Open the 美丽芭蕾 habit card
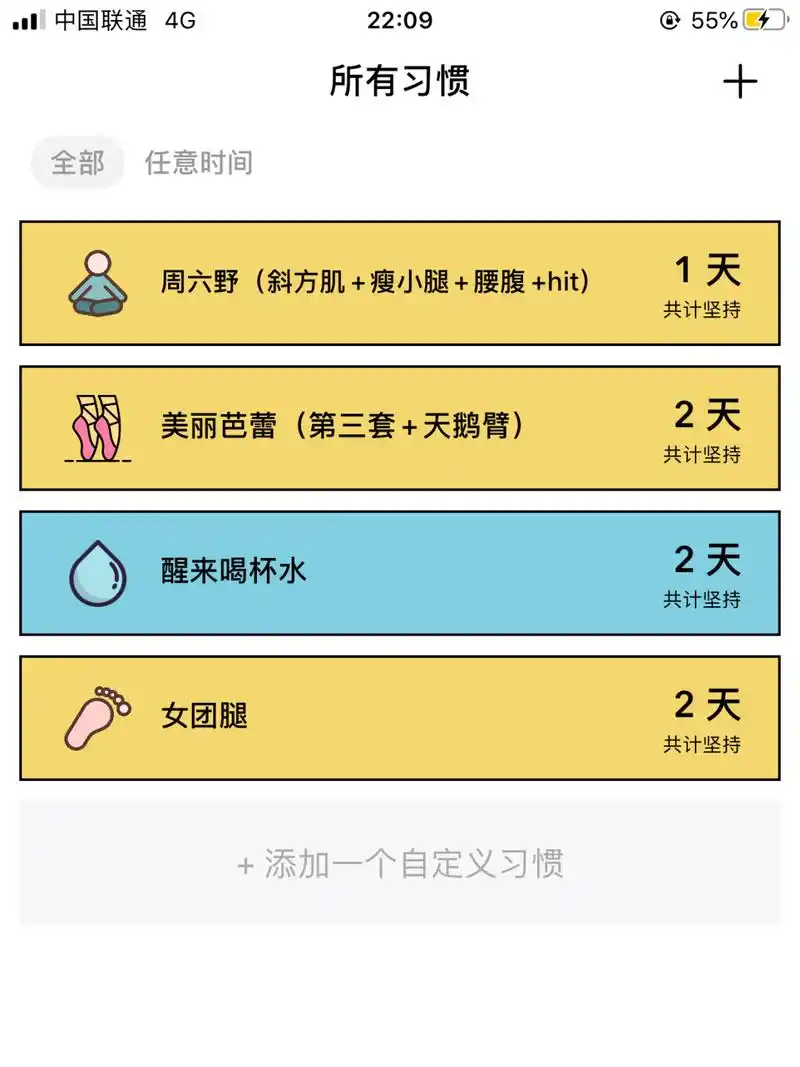The image size is (800, 1067). 400,427
